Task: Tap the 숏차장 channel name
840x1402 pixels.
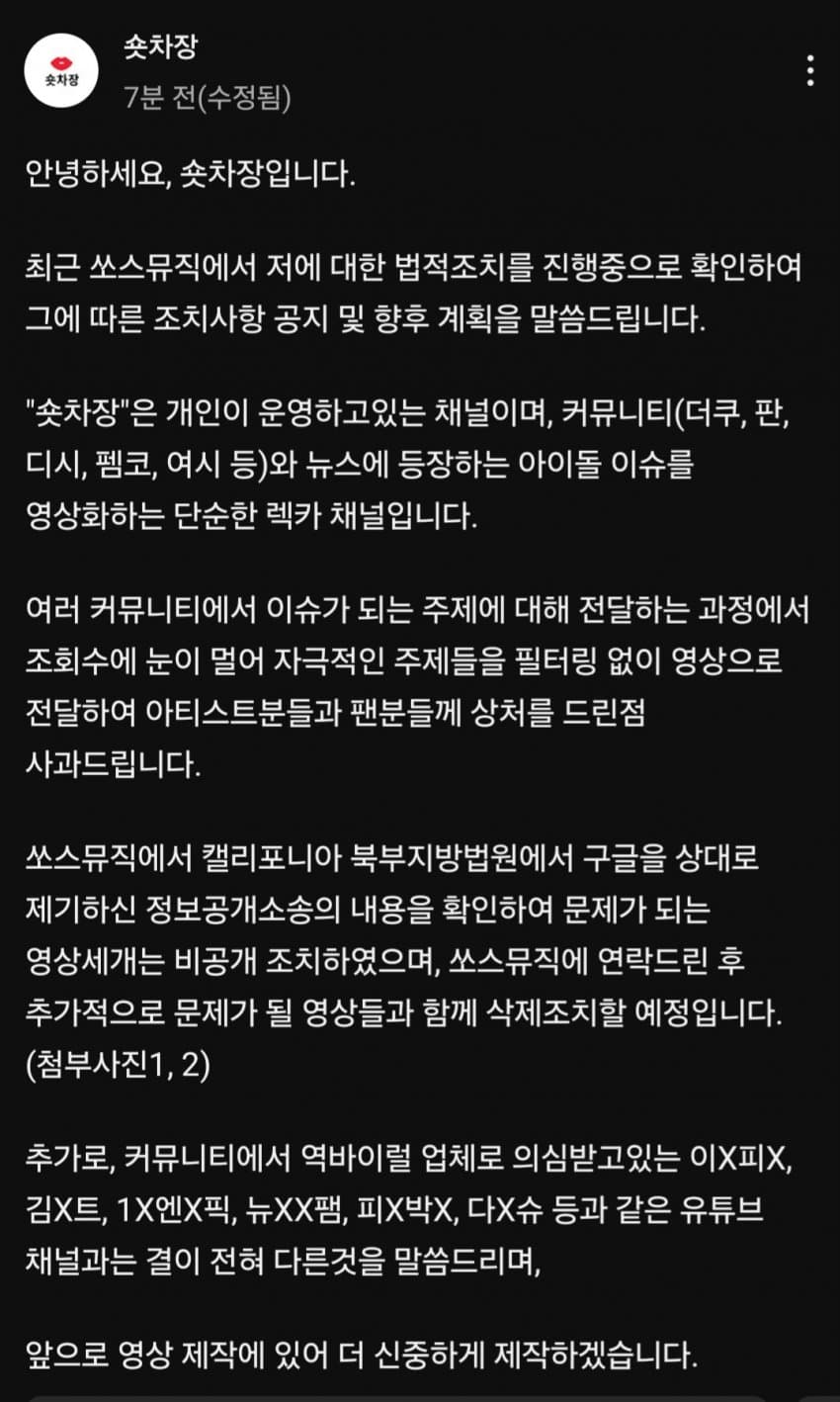Action: point(161,47)
